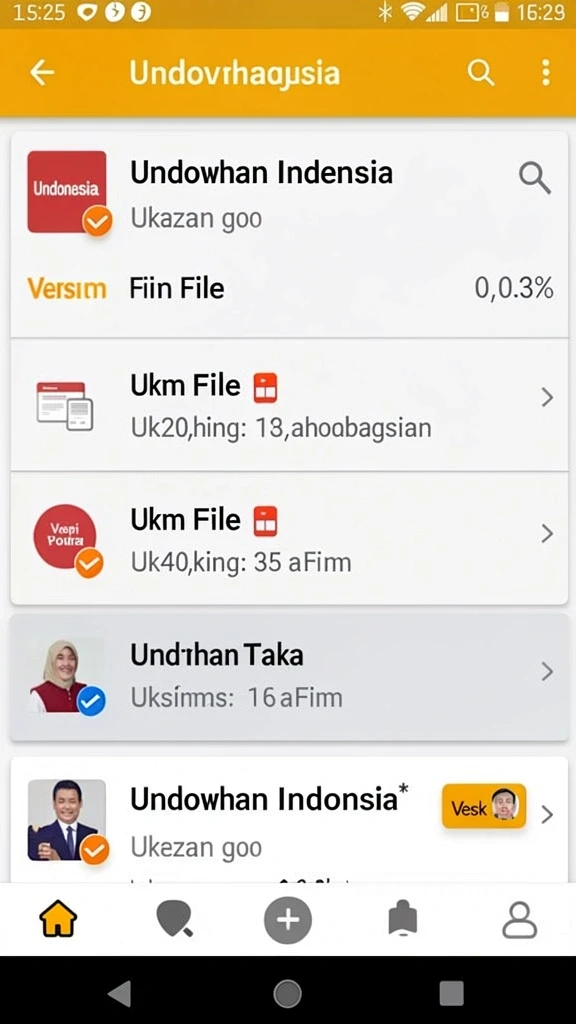This screenshot has height=1024, width=576.
Task: Open the three-dot overflow menu
Action: click(546, 73)
